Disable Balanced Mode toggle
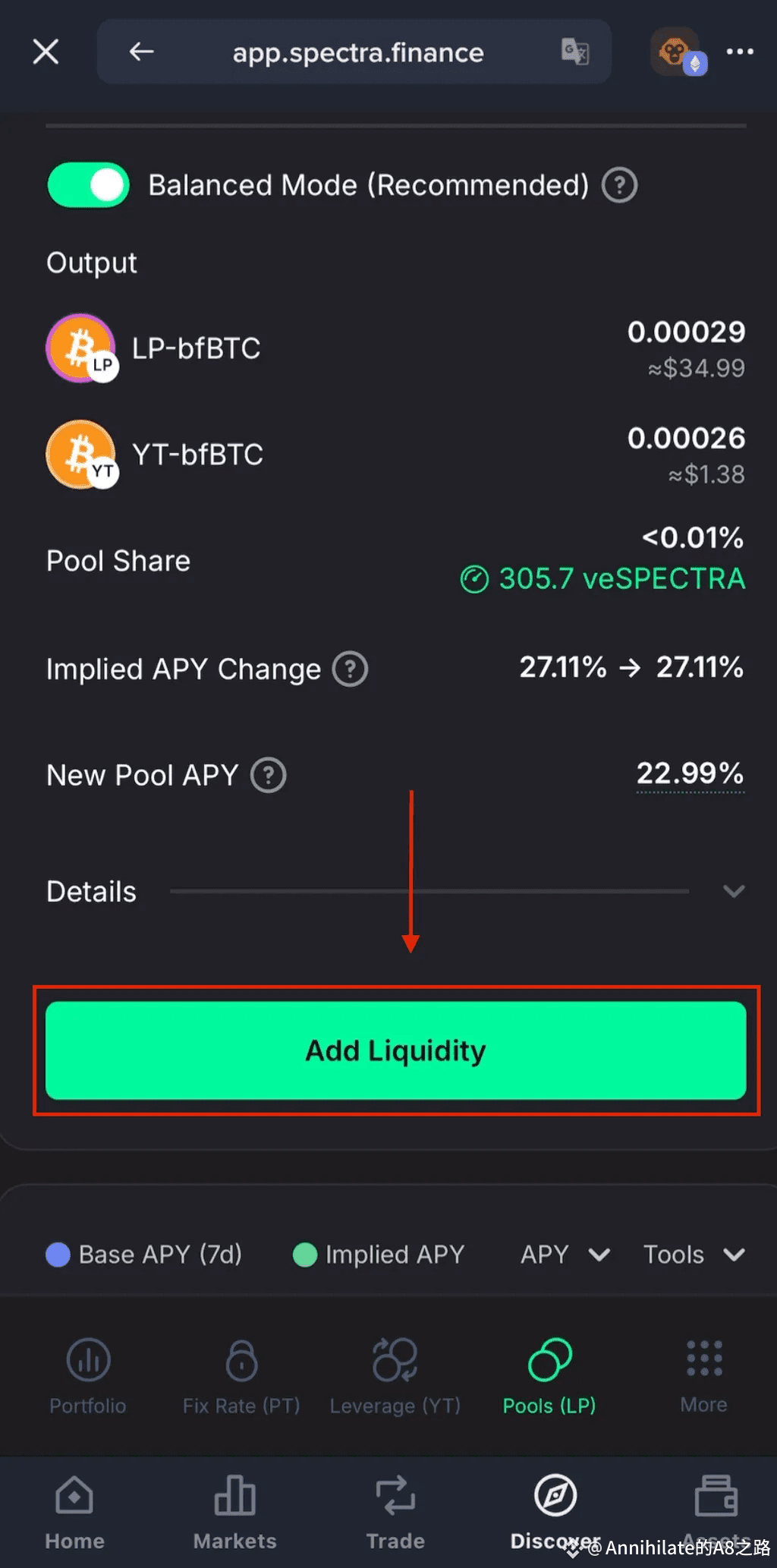The width and height of the screenshot is (777, 1568). 88,184
